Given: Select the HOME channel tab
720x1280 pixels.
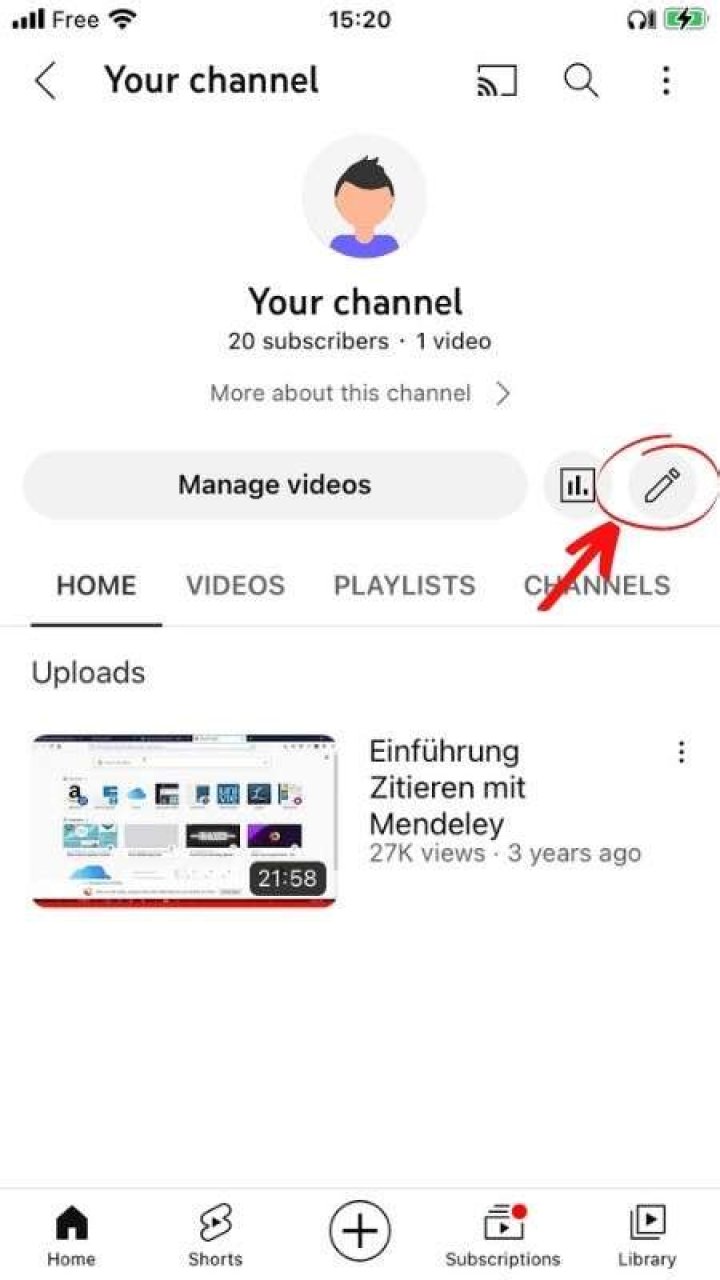Looking at the screenshot, I should [x=96, y=585].
